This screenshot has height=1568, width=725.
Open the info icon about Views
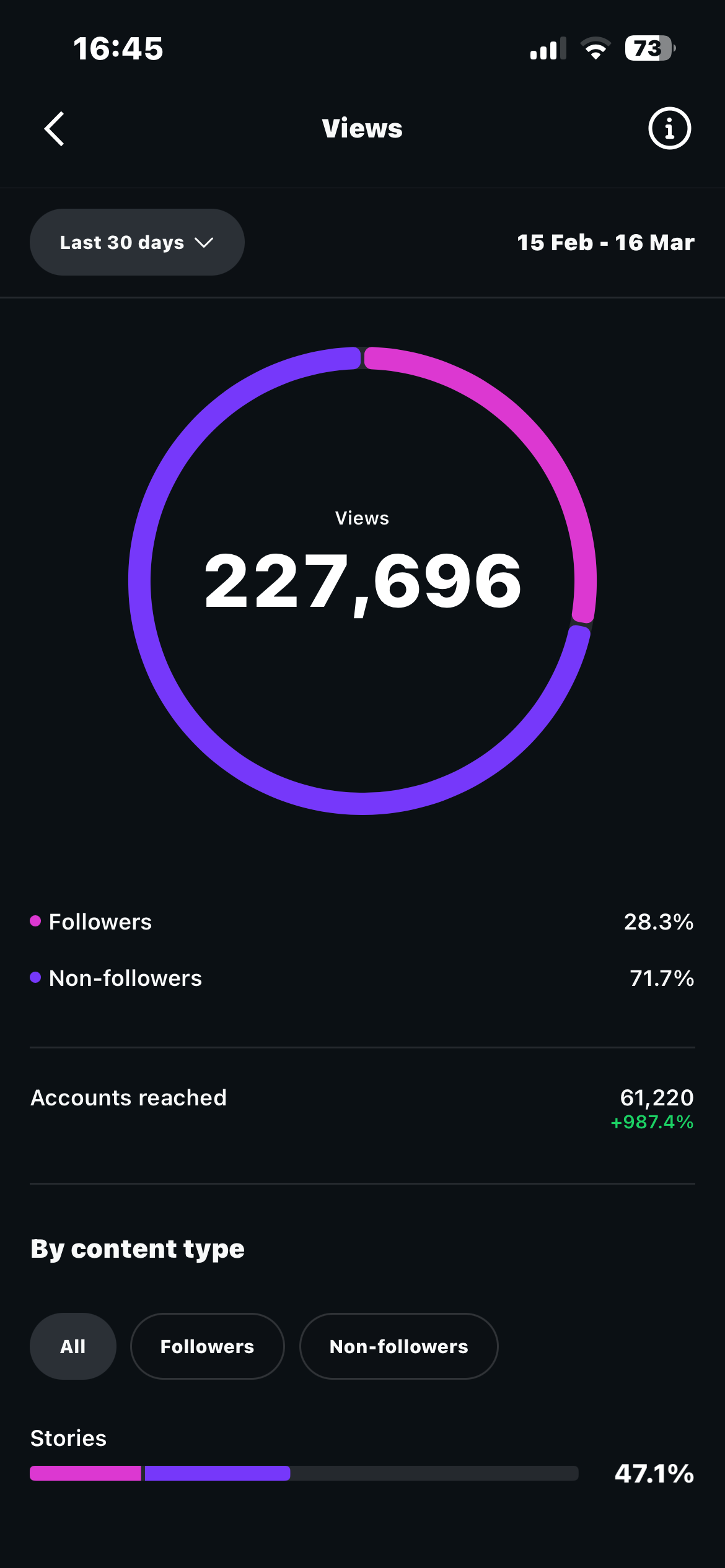(x=669, y=129)
